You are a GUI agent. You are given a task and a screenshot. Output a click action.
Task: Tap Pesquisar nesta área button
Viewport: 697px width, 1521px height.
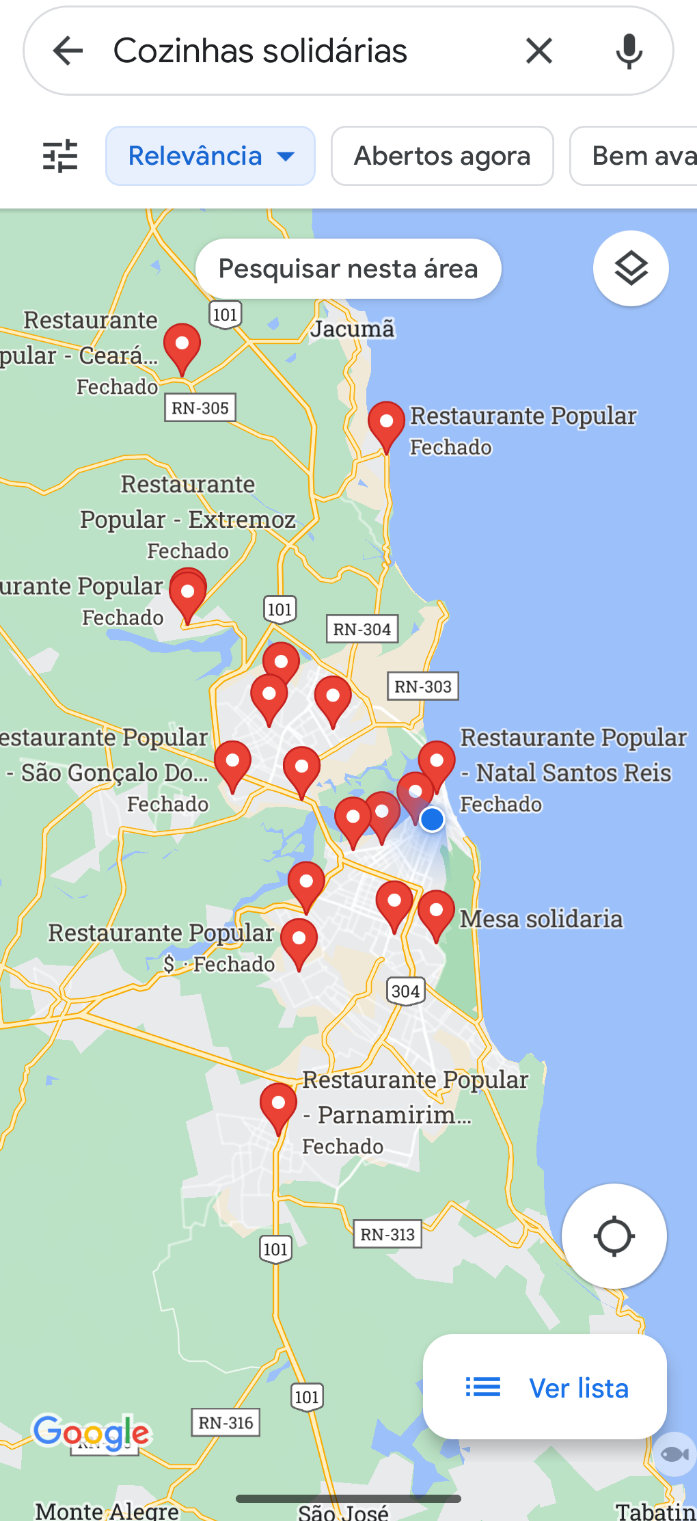point(348,269)
